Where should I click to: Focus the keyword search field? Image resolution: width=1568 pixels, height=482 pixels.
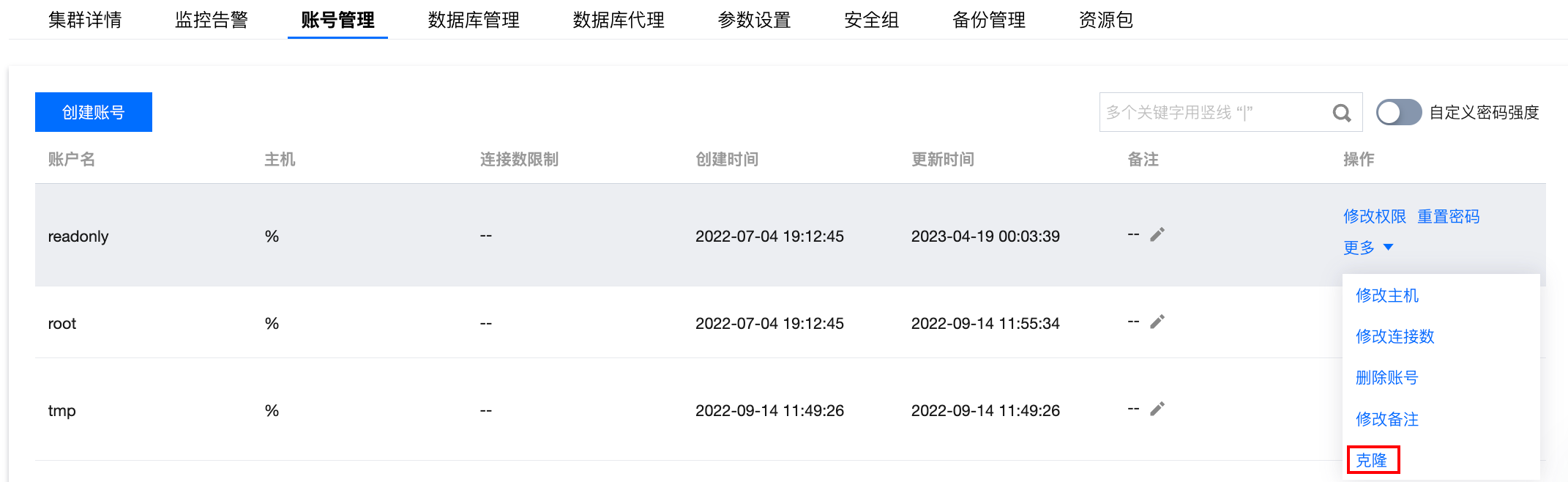coord(1212,112)
